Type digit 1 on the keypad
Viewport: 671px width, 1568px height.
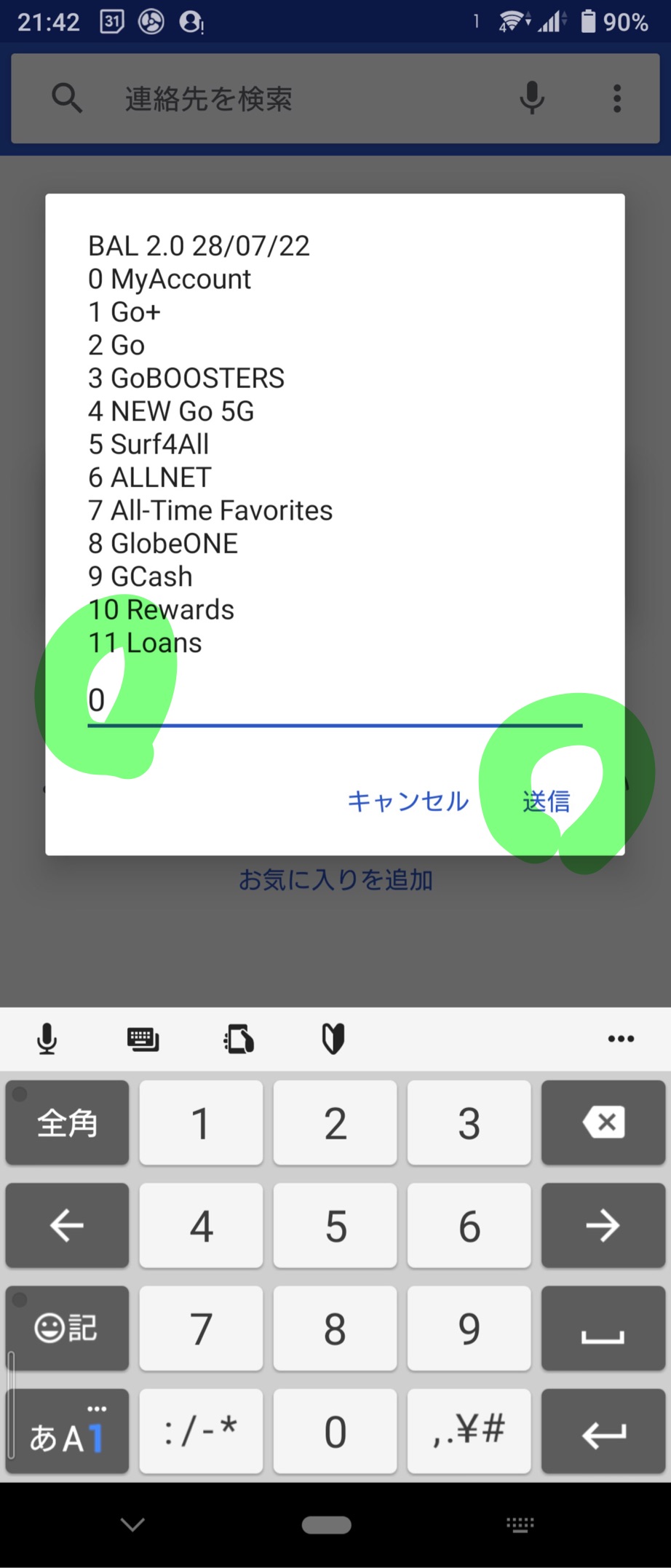[201, 1122]
